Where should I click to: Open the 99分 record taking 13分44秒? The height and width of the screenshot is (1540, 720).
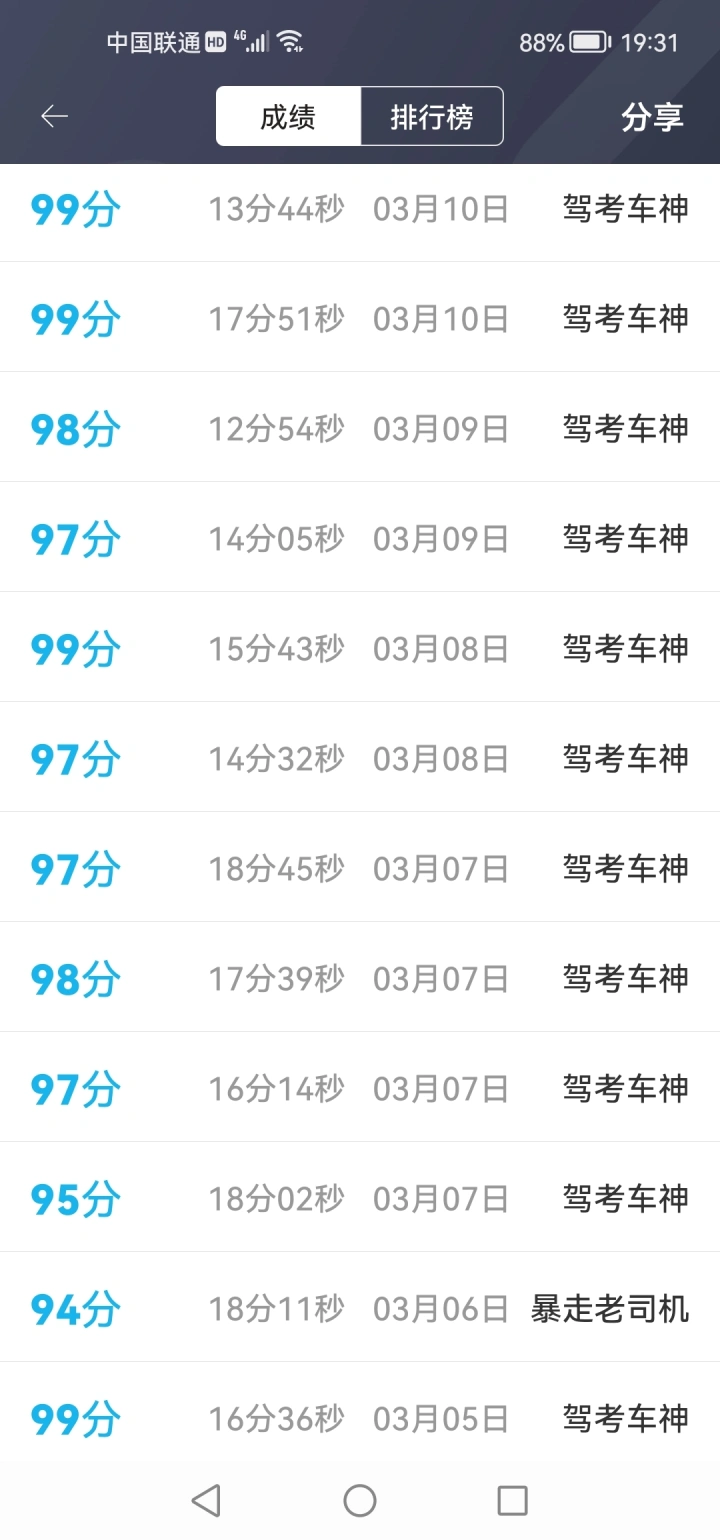(x=360, y=212)
